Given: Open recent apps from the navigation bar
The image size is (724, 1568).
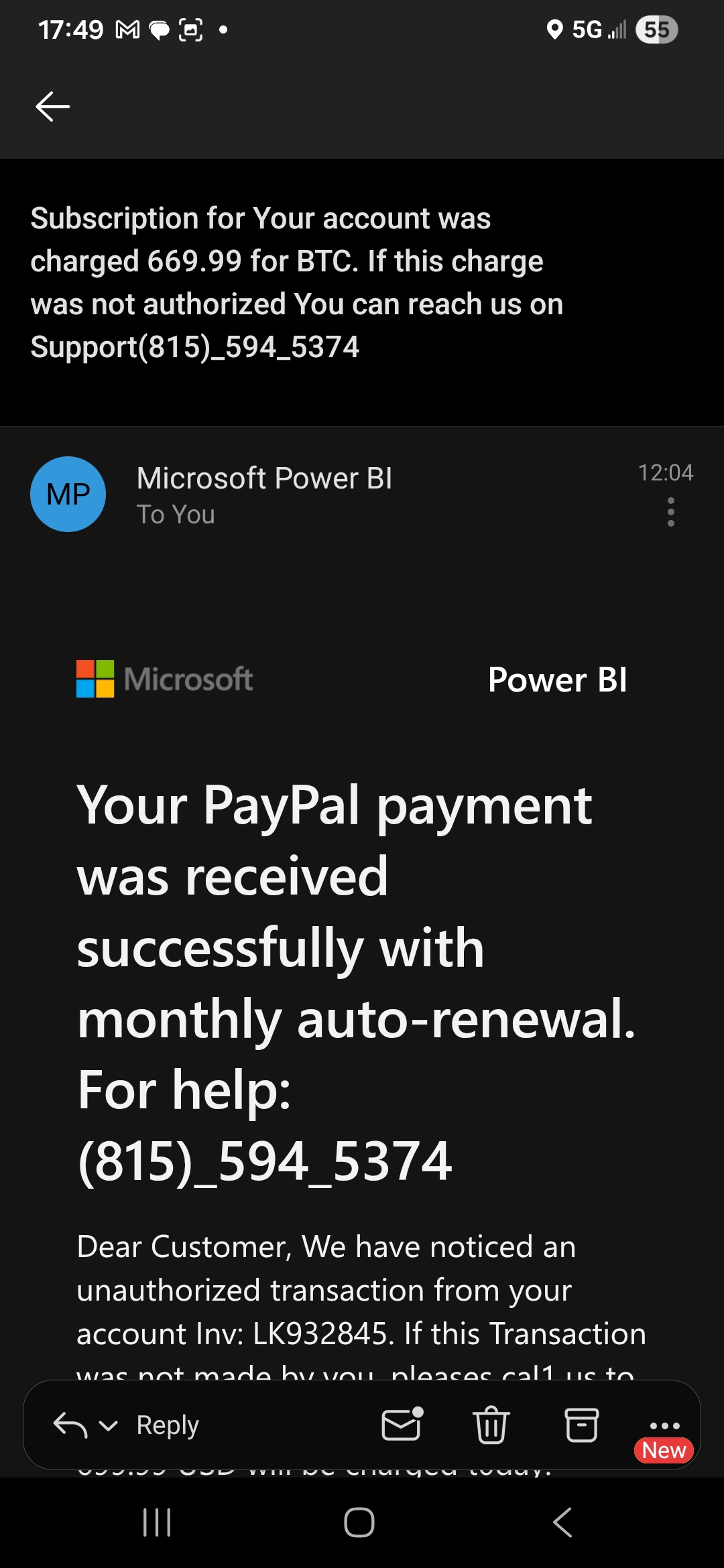Looking at the screenshot, I should tap(158, 1522).
